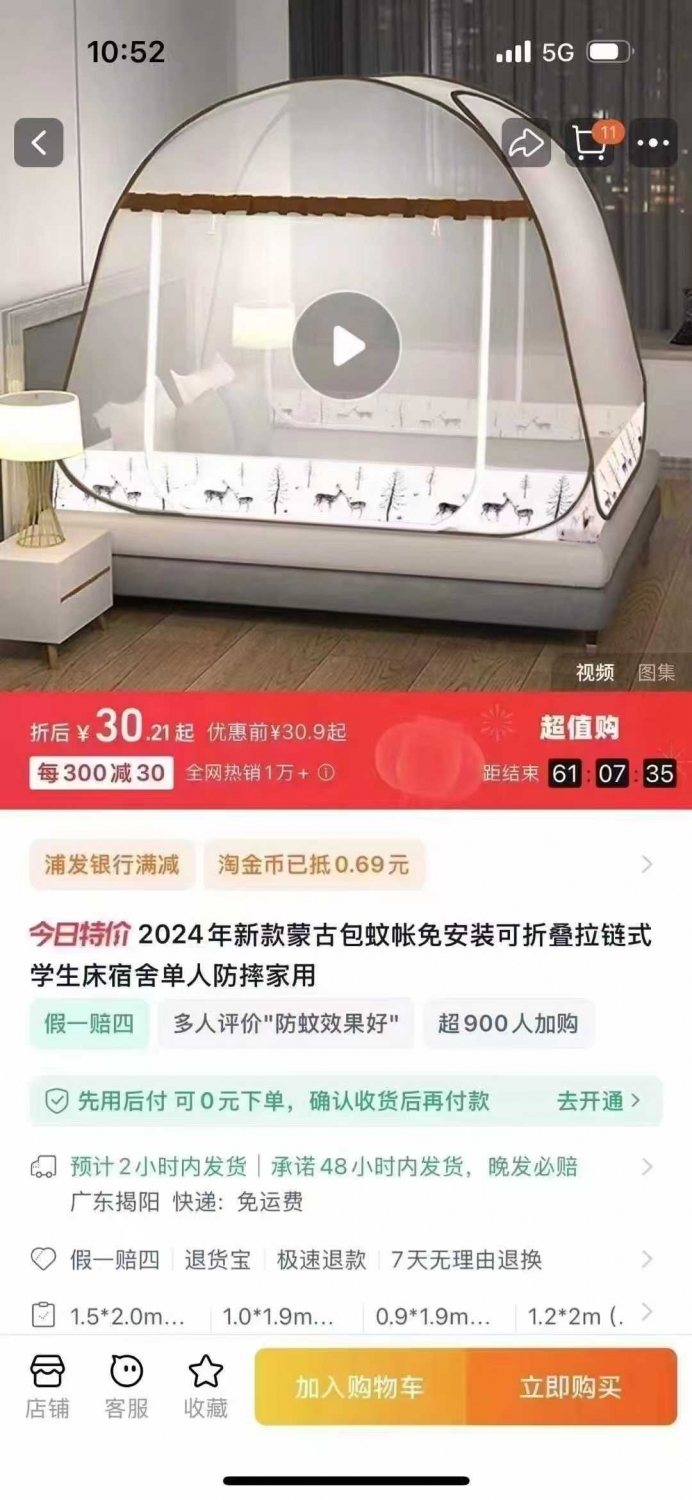Open size options row starting 1.5*2.0m
Image resolution: width=692 pixels, height=1500 pixels.
pyautogui.click(x=346, y=1315)
